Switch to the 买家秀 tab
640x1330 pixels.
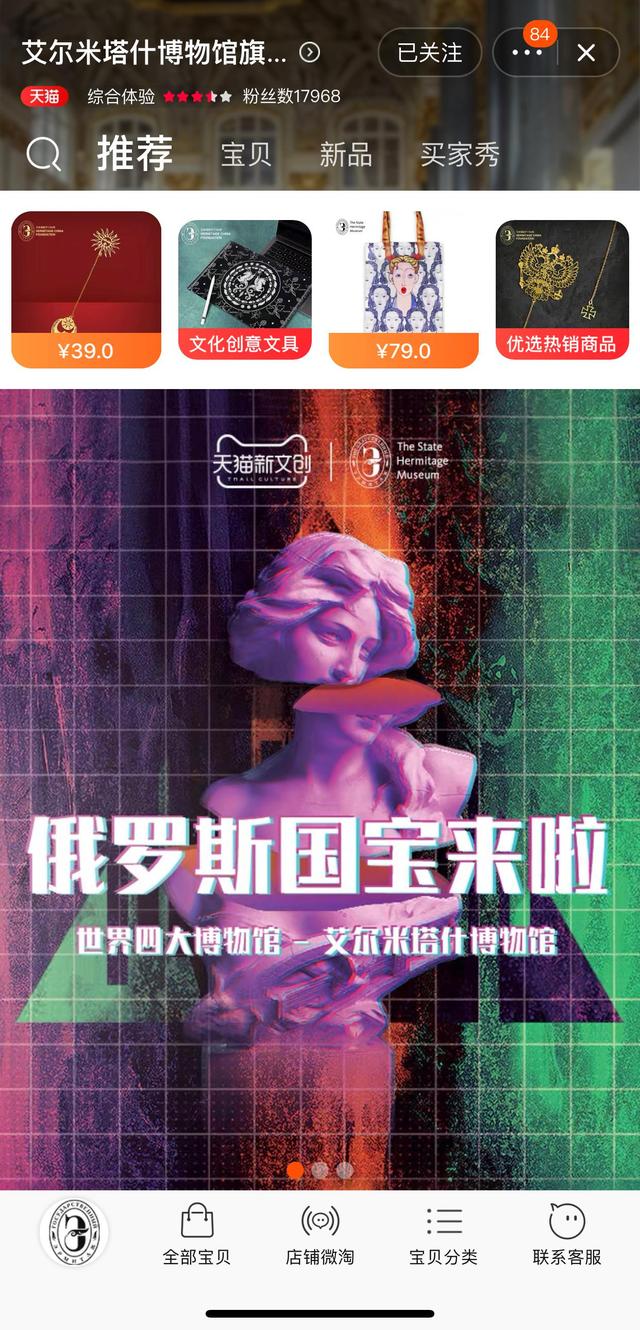pyautogui.click(x=459, y=155)
